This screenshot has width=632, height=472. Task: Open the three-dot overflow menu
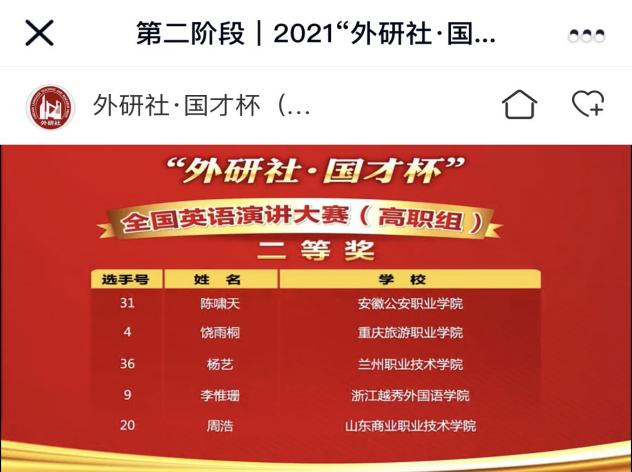pos(586,34)
